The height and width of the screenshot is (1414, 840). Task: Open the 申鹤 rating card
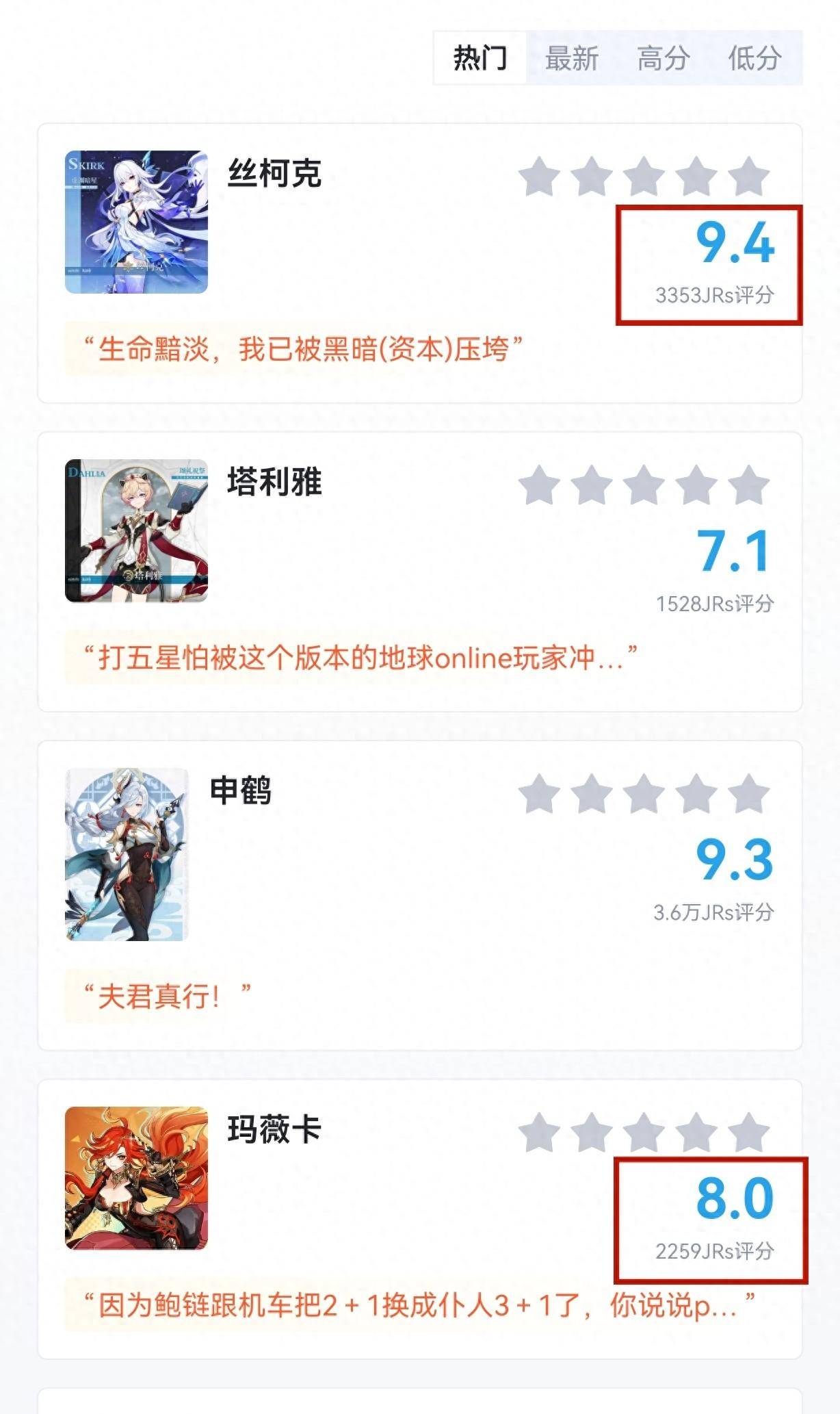pos(241,791)
